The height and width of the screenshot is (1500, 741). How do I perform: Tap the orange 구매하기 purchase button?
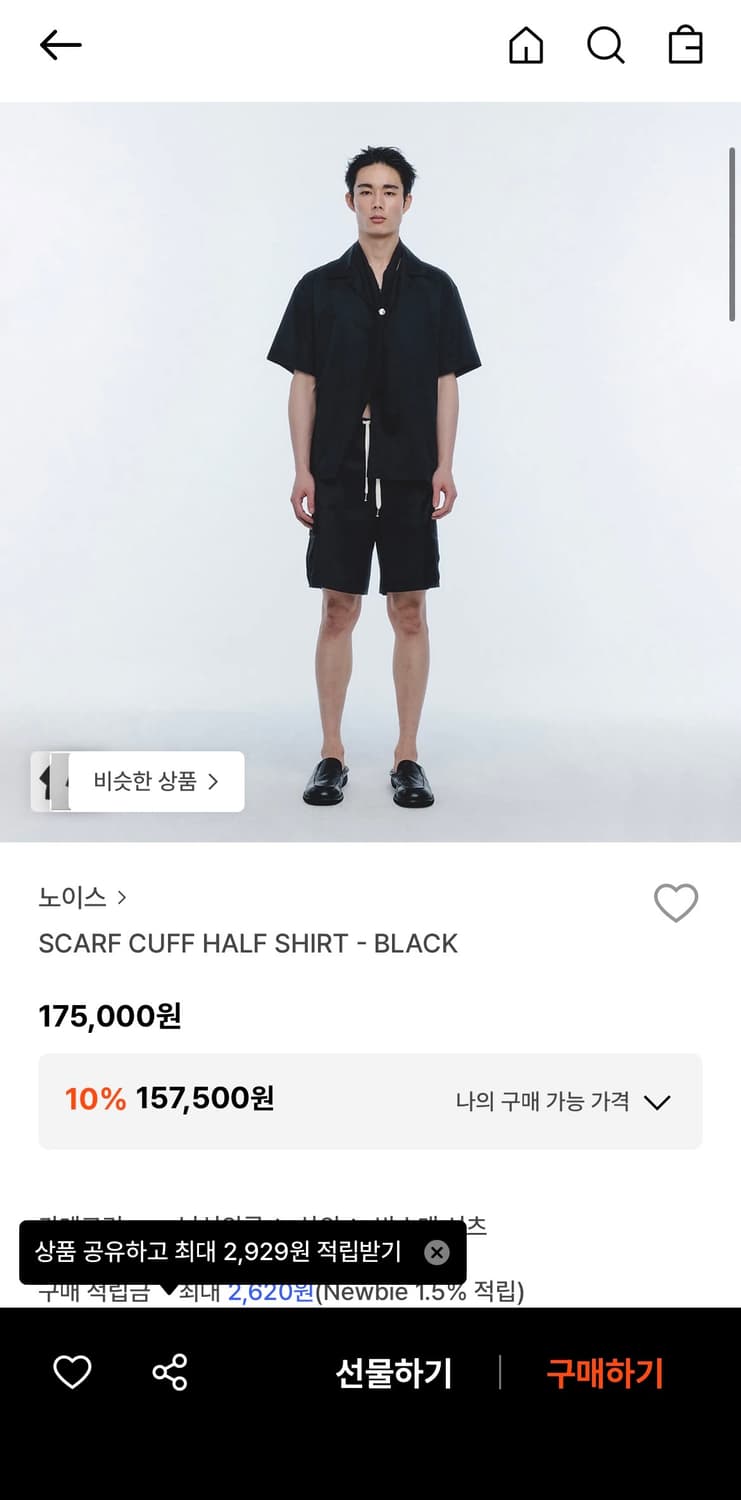[604, 1373]
